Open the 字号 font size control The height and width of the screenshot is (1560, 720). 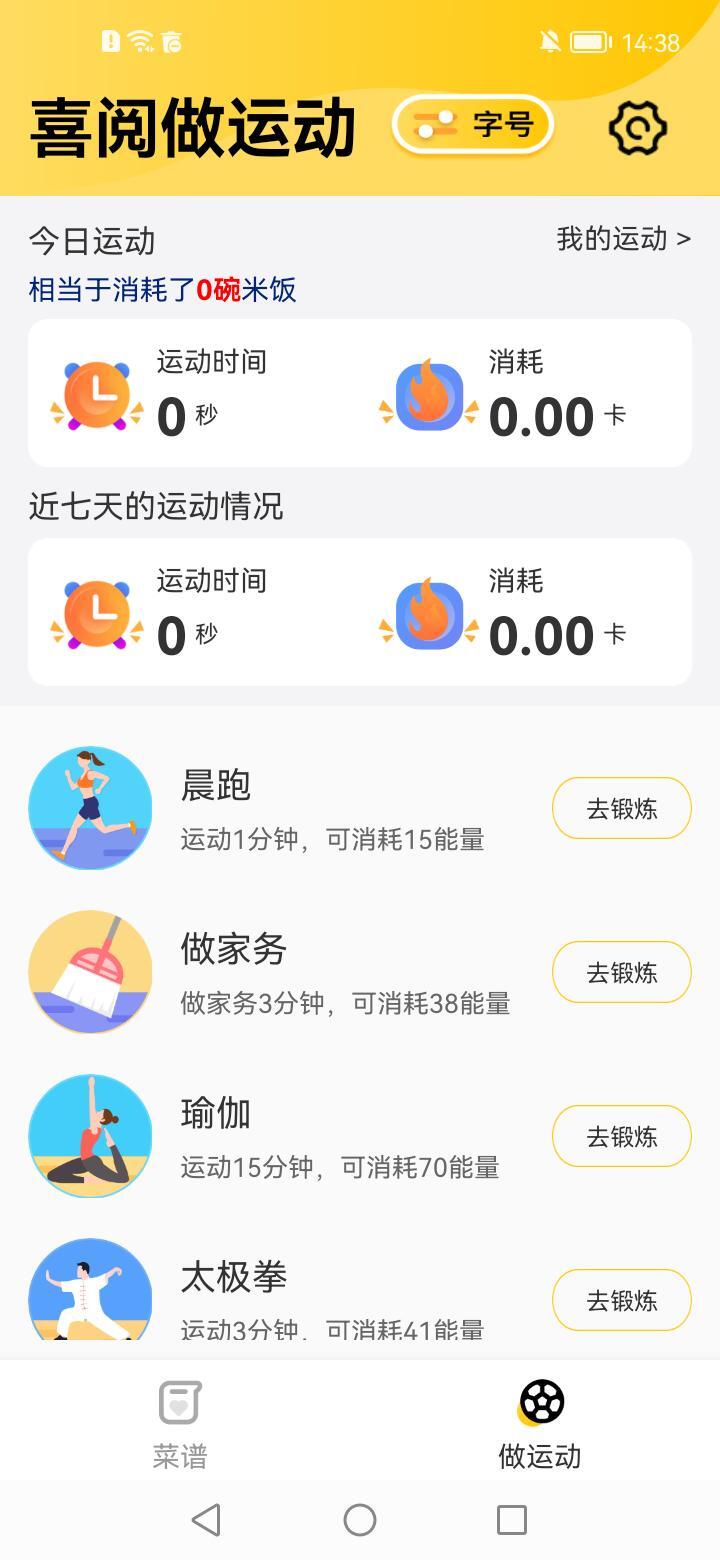pyautogui.click(x=472, y=125)
